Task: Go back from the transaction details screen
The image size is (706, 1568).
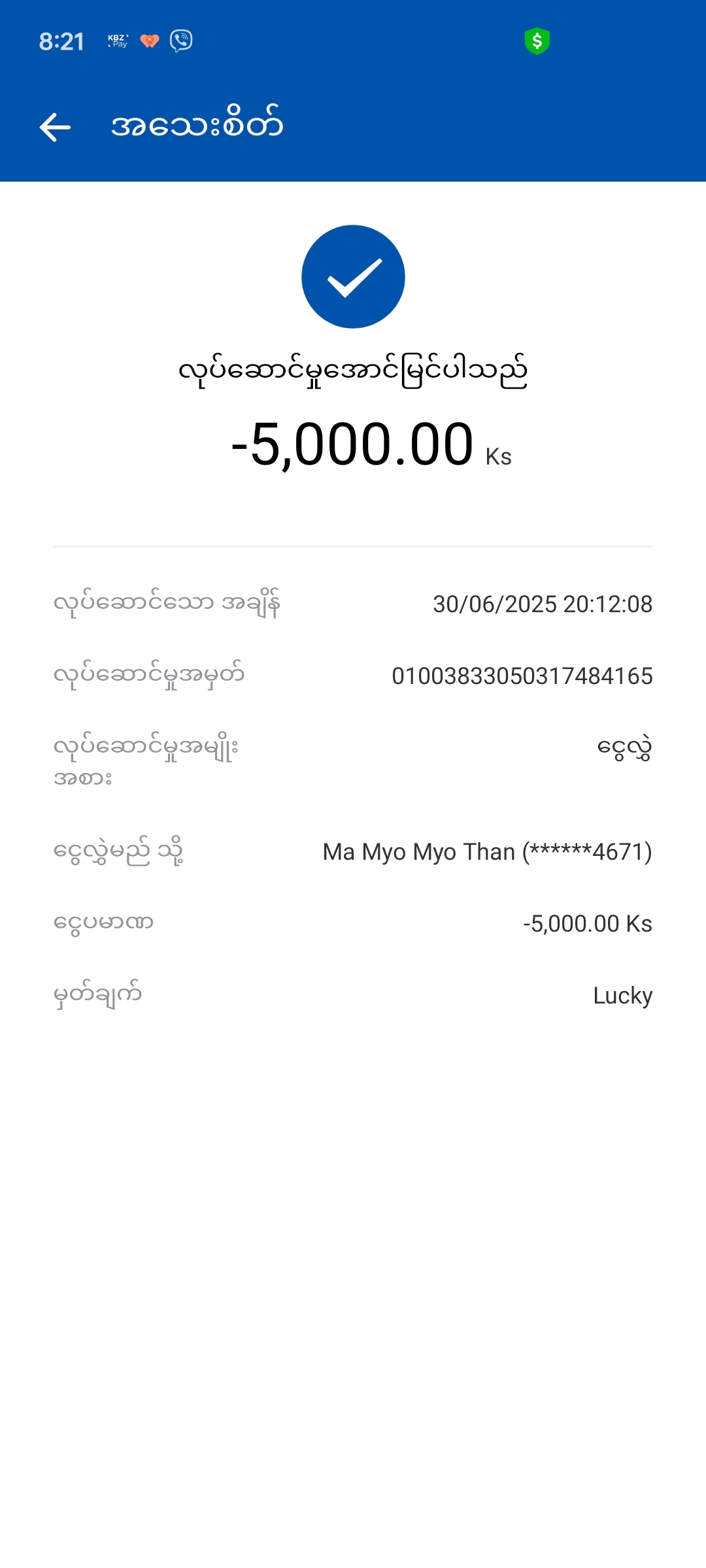Action: click(55, 127)
